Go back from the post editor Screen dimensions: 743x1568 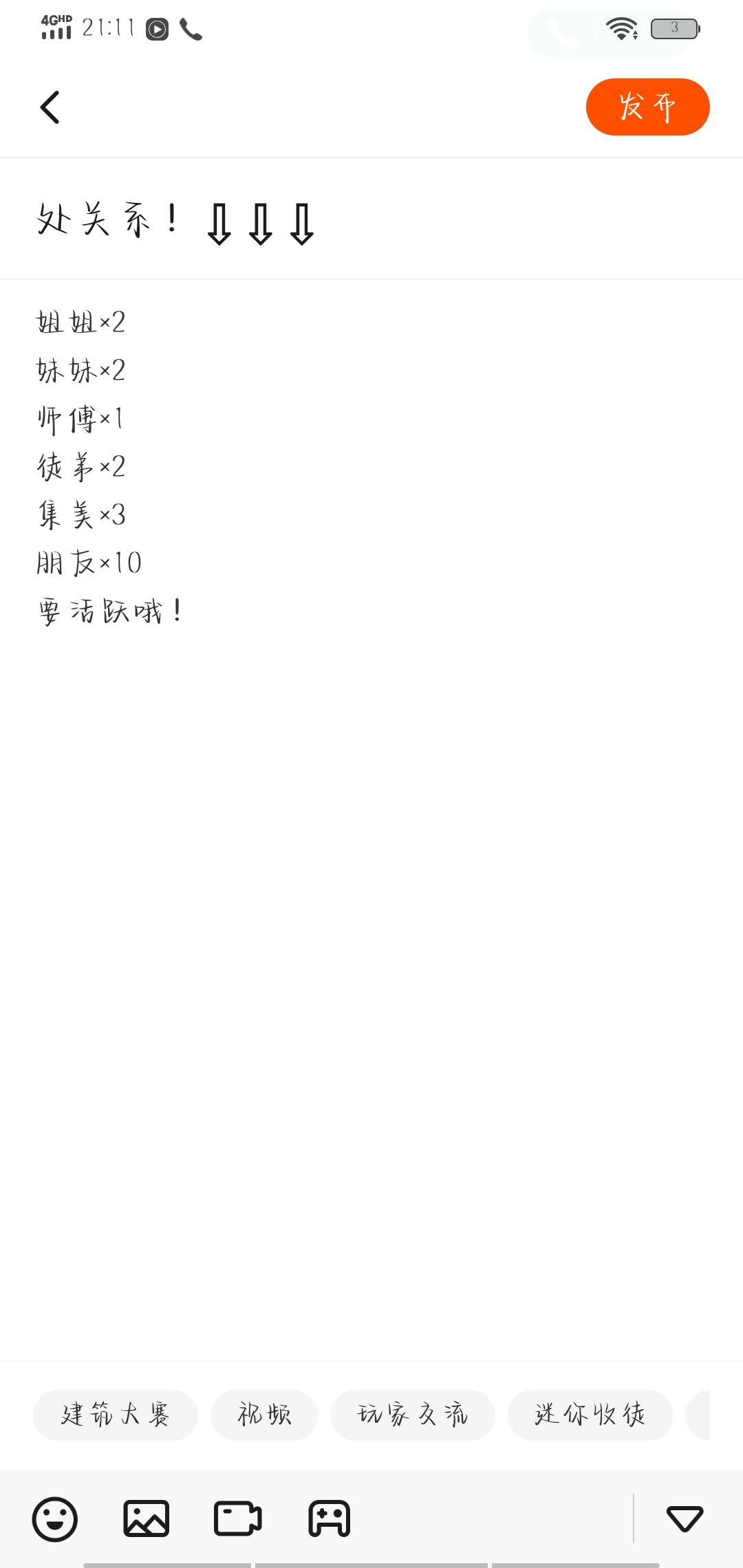point(50,107)
